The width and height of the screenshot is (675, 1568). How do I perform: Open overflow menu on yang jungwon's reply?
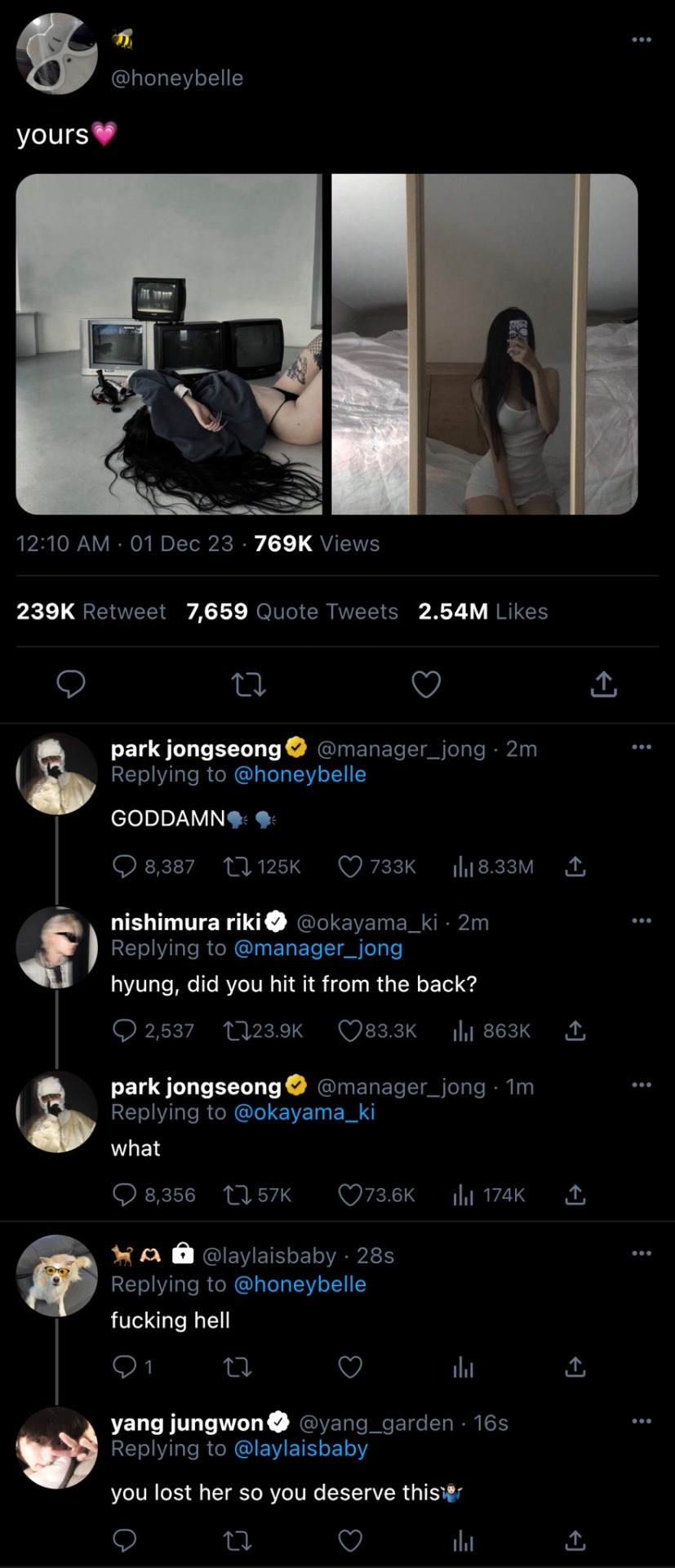[x=642, y=1421]
